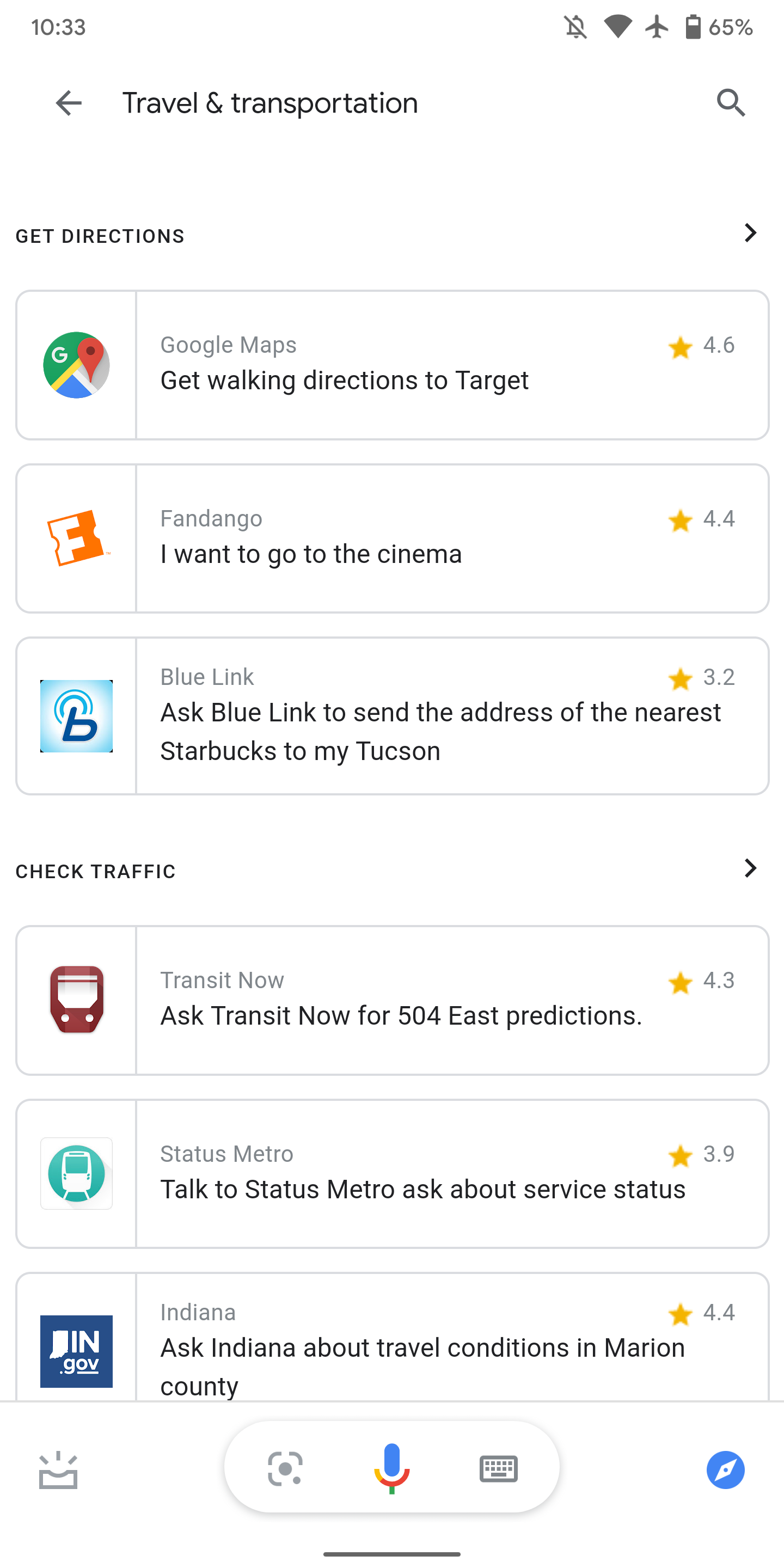This screenshot has width=784, height=1568.
Task: Launch Google Lens camera search
Action: pyautogui.click(x=285, y=1468)
